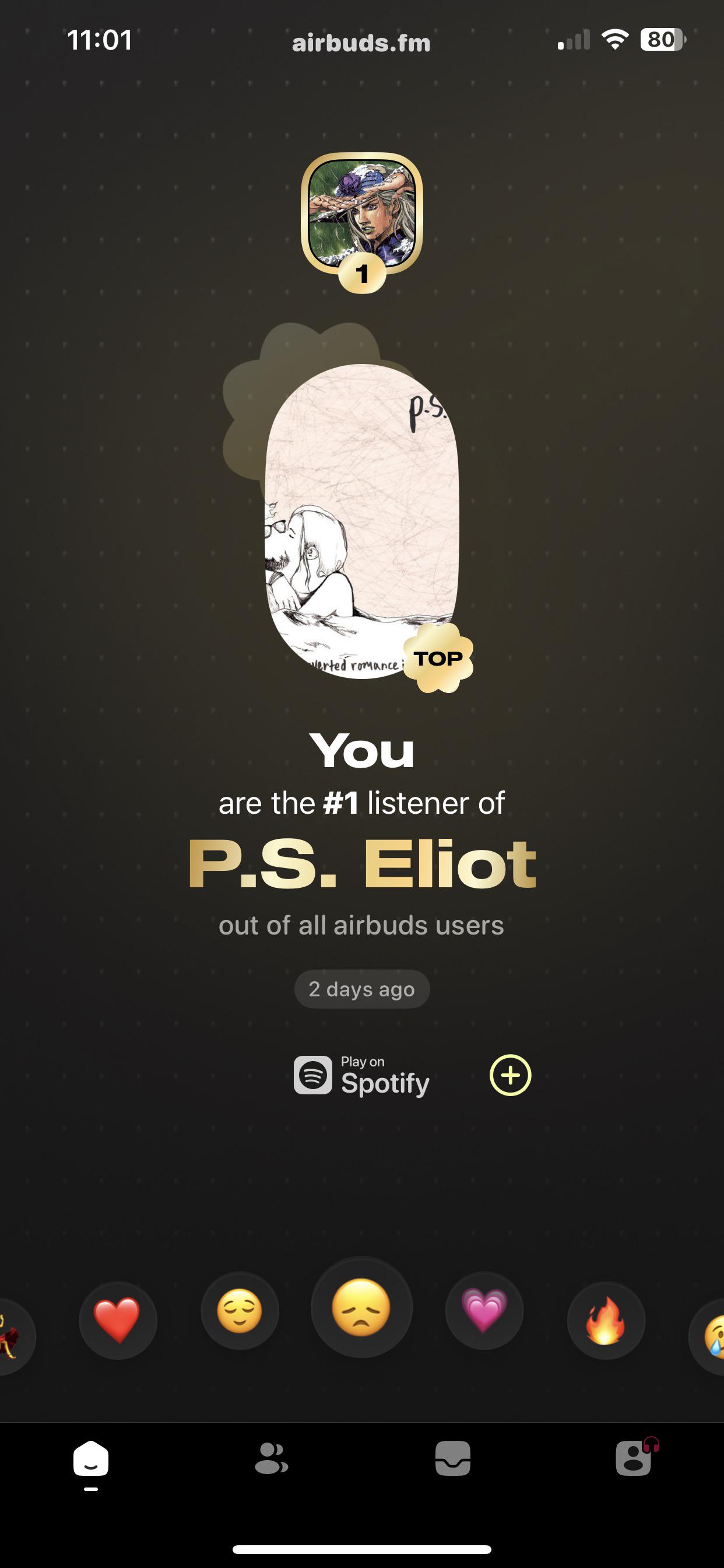React with the relieved face emoji
The width and height of the screenshot is (724, 1568).
click(240, 1311)
